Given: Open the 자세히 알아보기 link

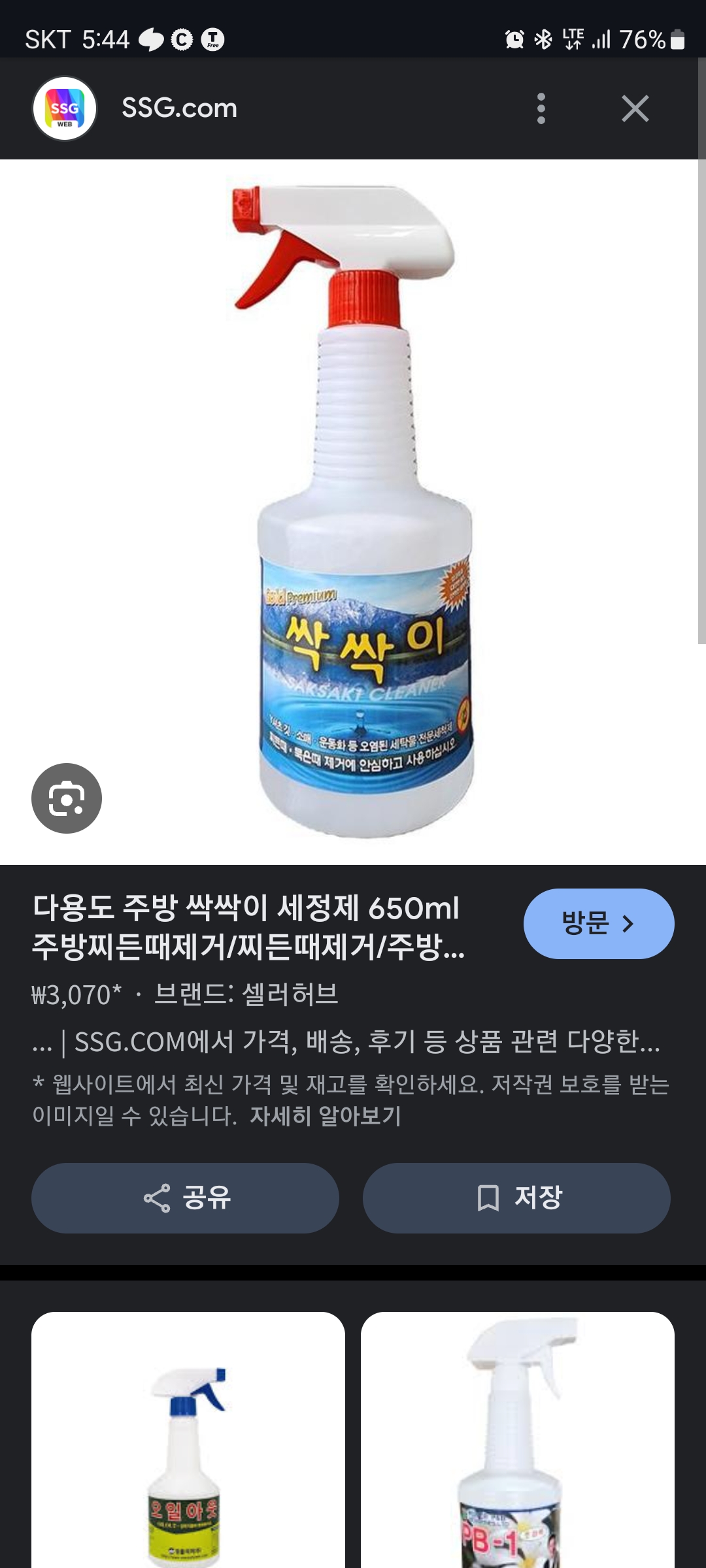Looking at the screenshot, I should coord(325,1116).
